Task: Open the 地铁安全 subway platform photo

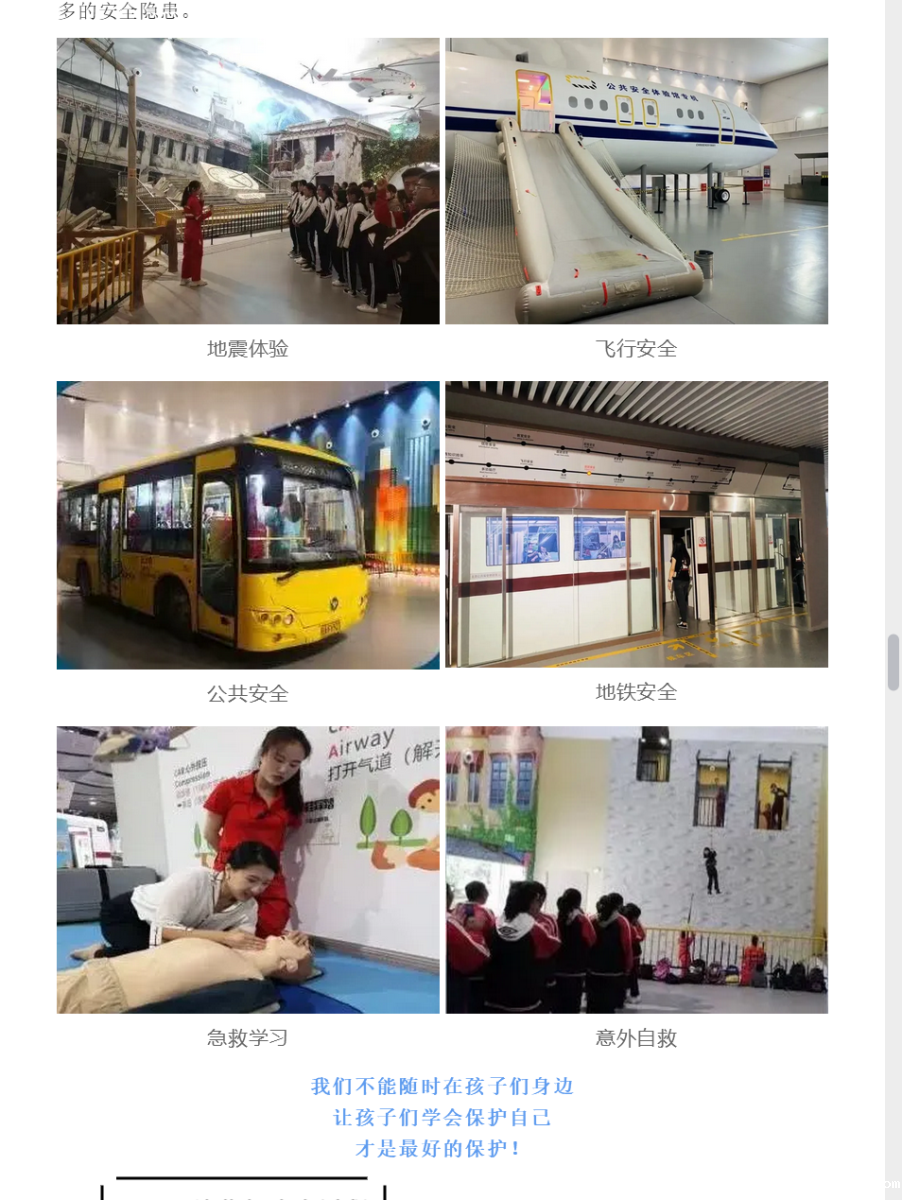Action: click(636, 524)
